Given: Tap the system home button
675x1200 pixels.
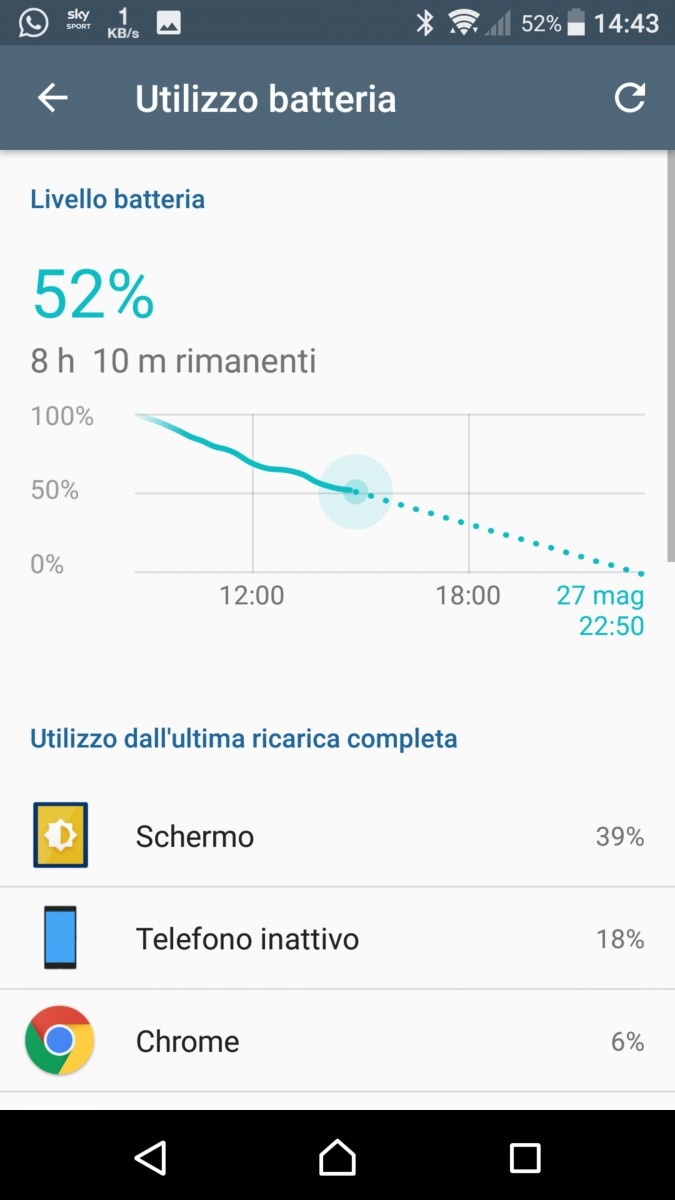Looking at the screenshot, I should coord(337,1157).
